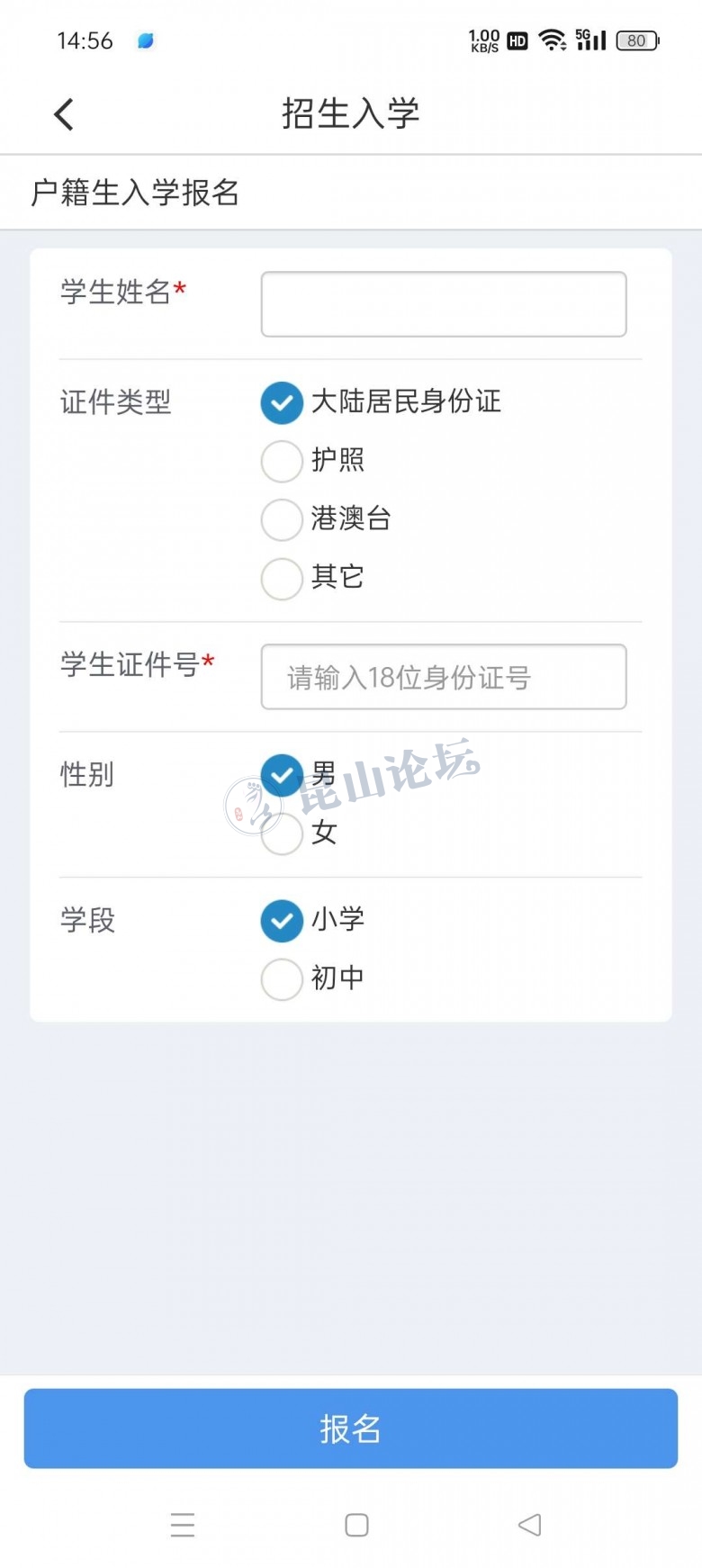Open recent apps from the navigation bar
Image resolution: width=702 pixels, height=1568 pixels.
tap(183, 1525)
